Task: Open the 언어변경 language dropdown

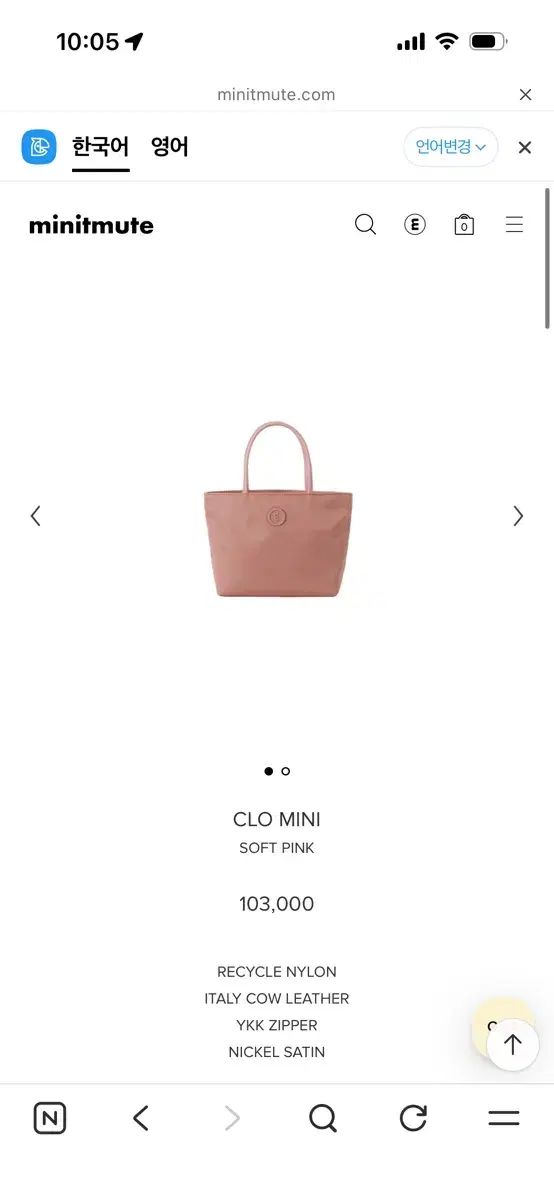Action: click(x=451, y=147)
